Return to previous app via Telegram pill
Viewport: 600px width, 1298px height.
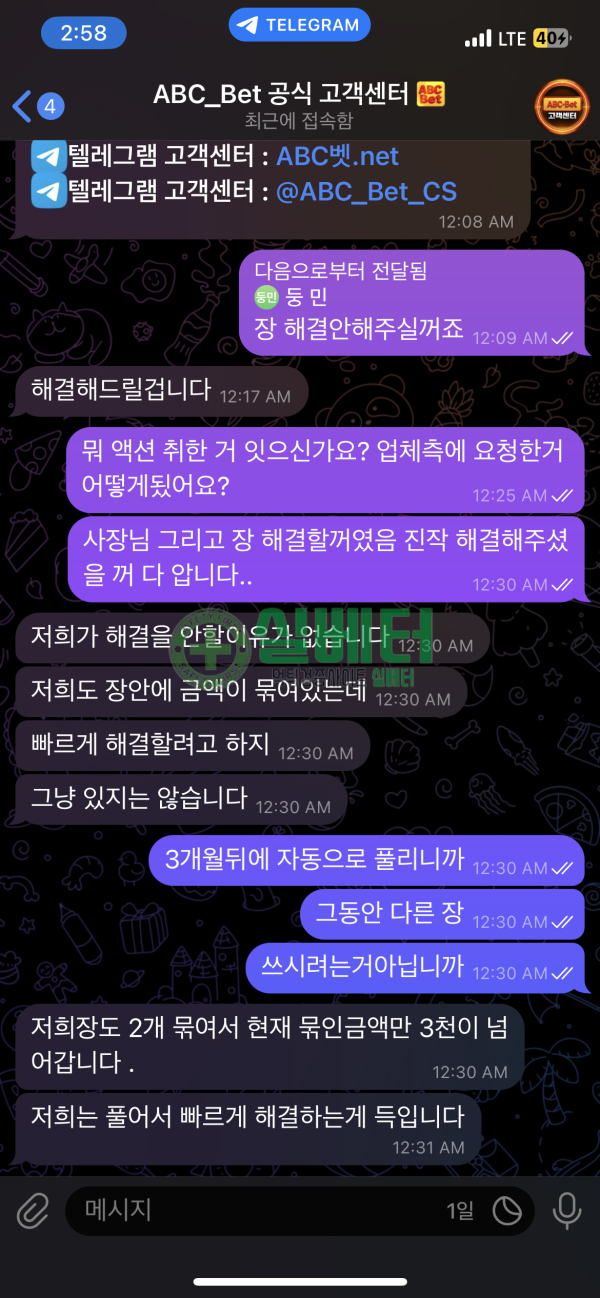299,26
